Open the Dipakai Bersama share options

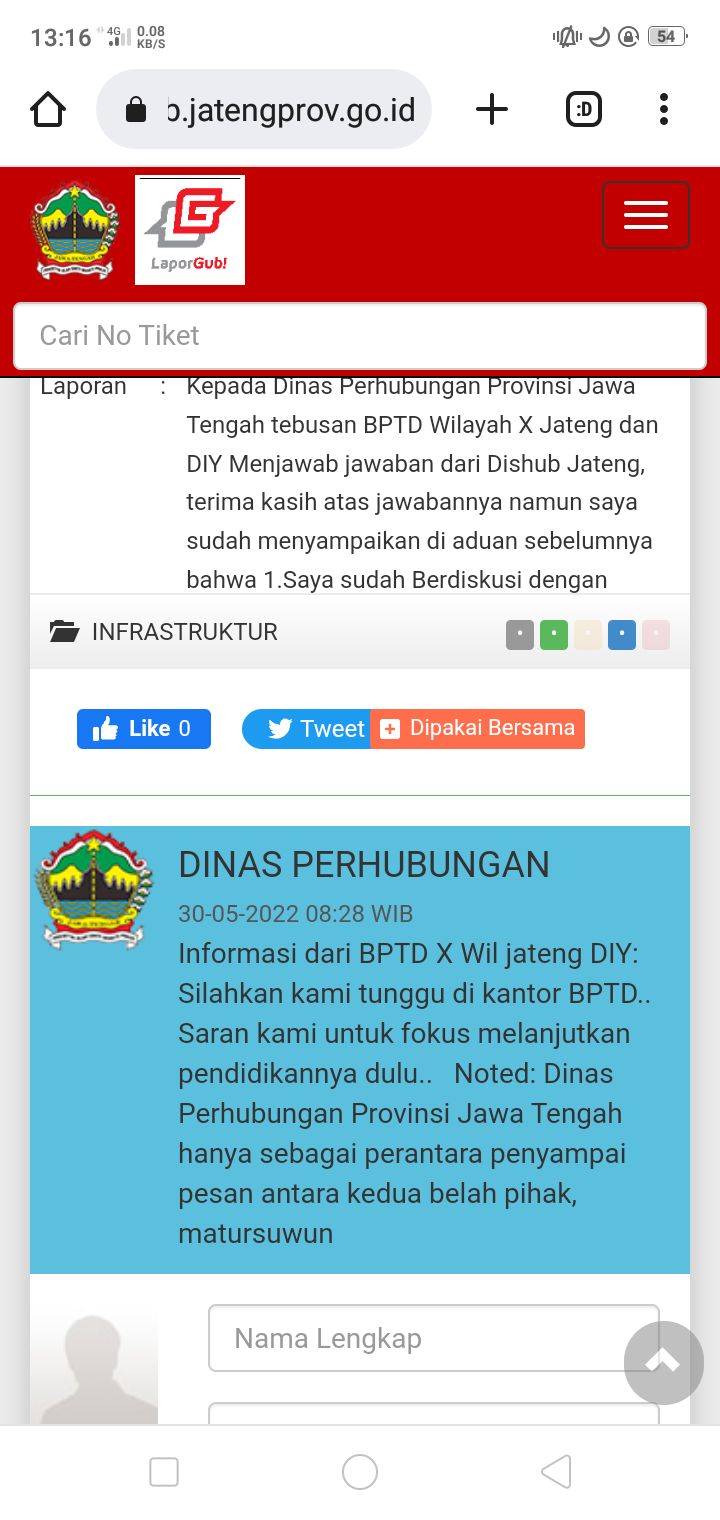tap(478, 729)
